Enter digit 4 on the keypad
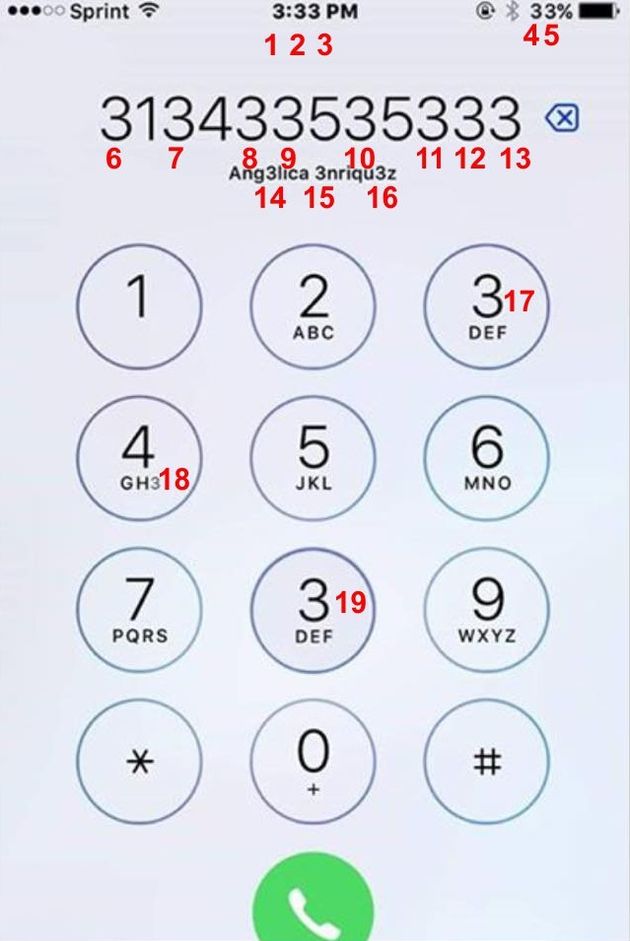This screenshot has width=630, height=941. (139, 458)
